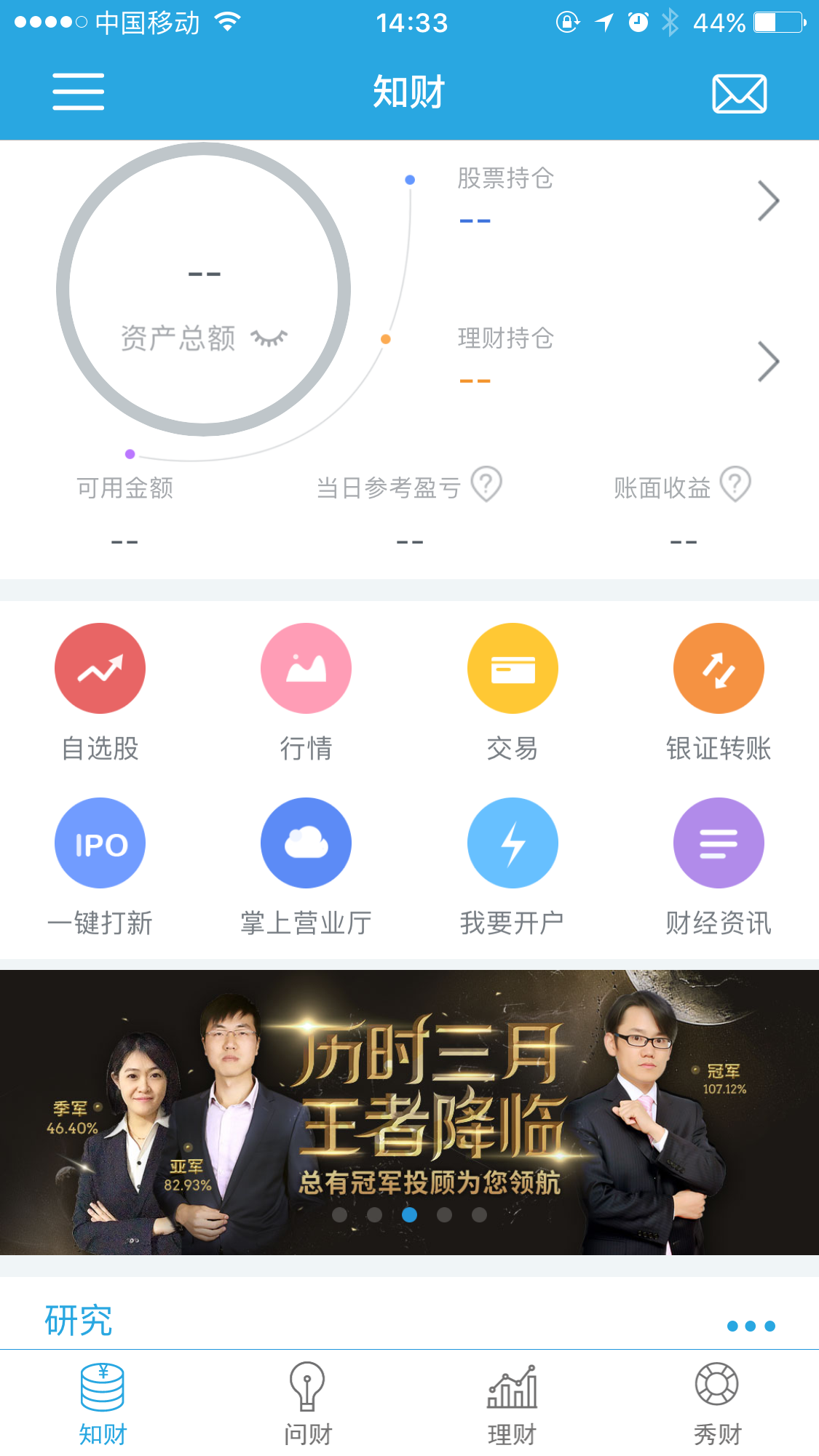The height and width of the screenshot is (1456, 819).
Task: Tap the question mark beside 当日参考盈亏
Action: tap(486, 482)
